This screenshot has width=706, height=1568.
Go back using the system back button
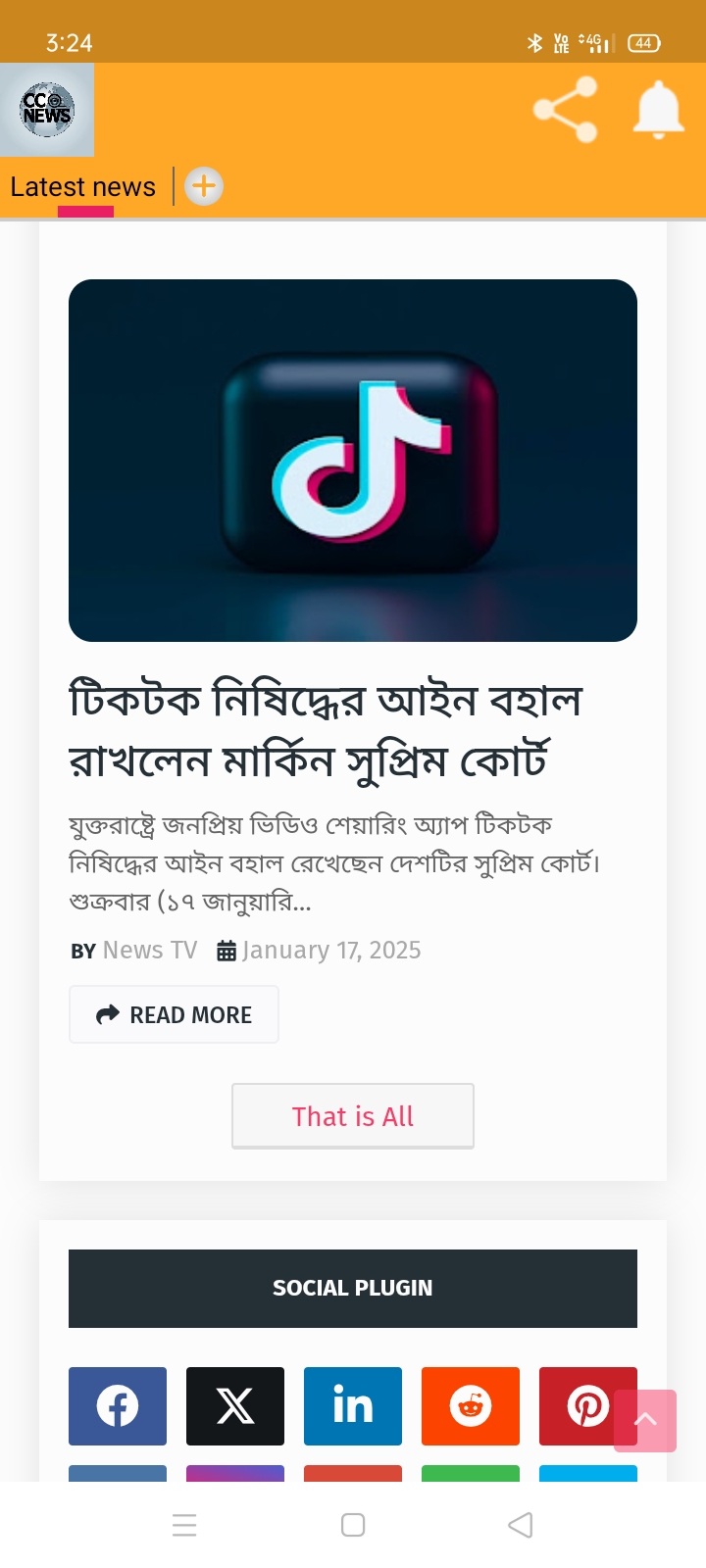pyautogui.click(x=521, y=1525)
